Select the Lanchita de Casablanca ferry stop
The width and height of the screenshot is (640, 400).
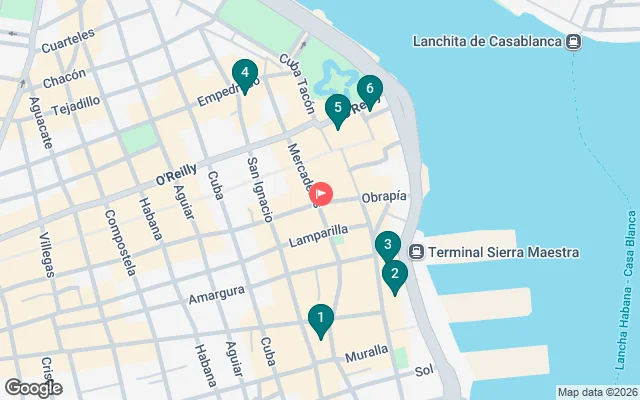pyautogui.click(x=573, y=41)
